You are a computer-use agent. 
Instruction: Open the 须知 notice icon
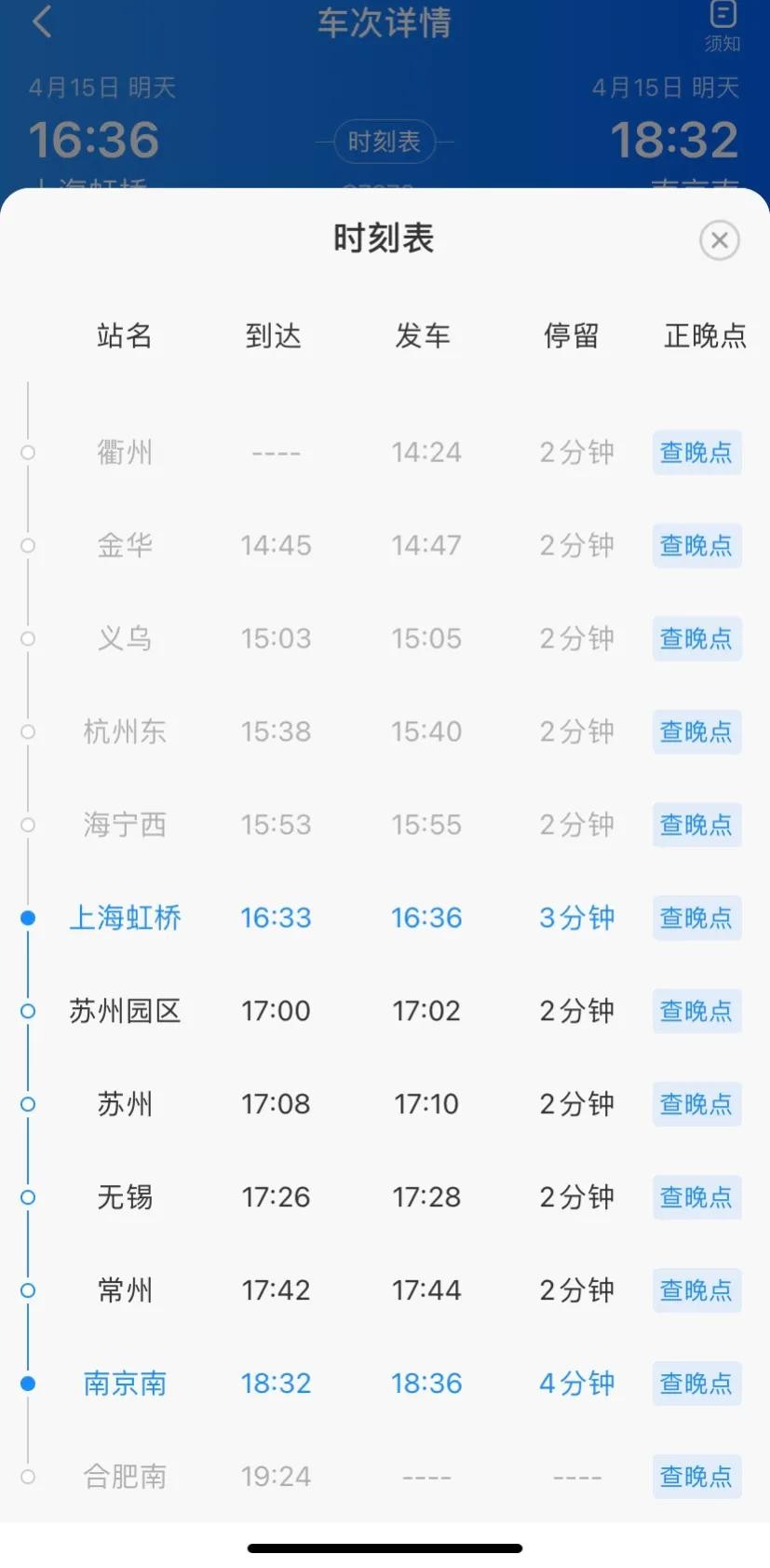coord(723,25)
